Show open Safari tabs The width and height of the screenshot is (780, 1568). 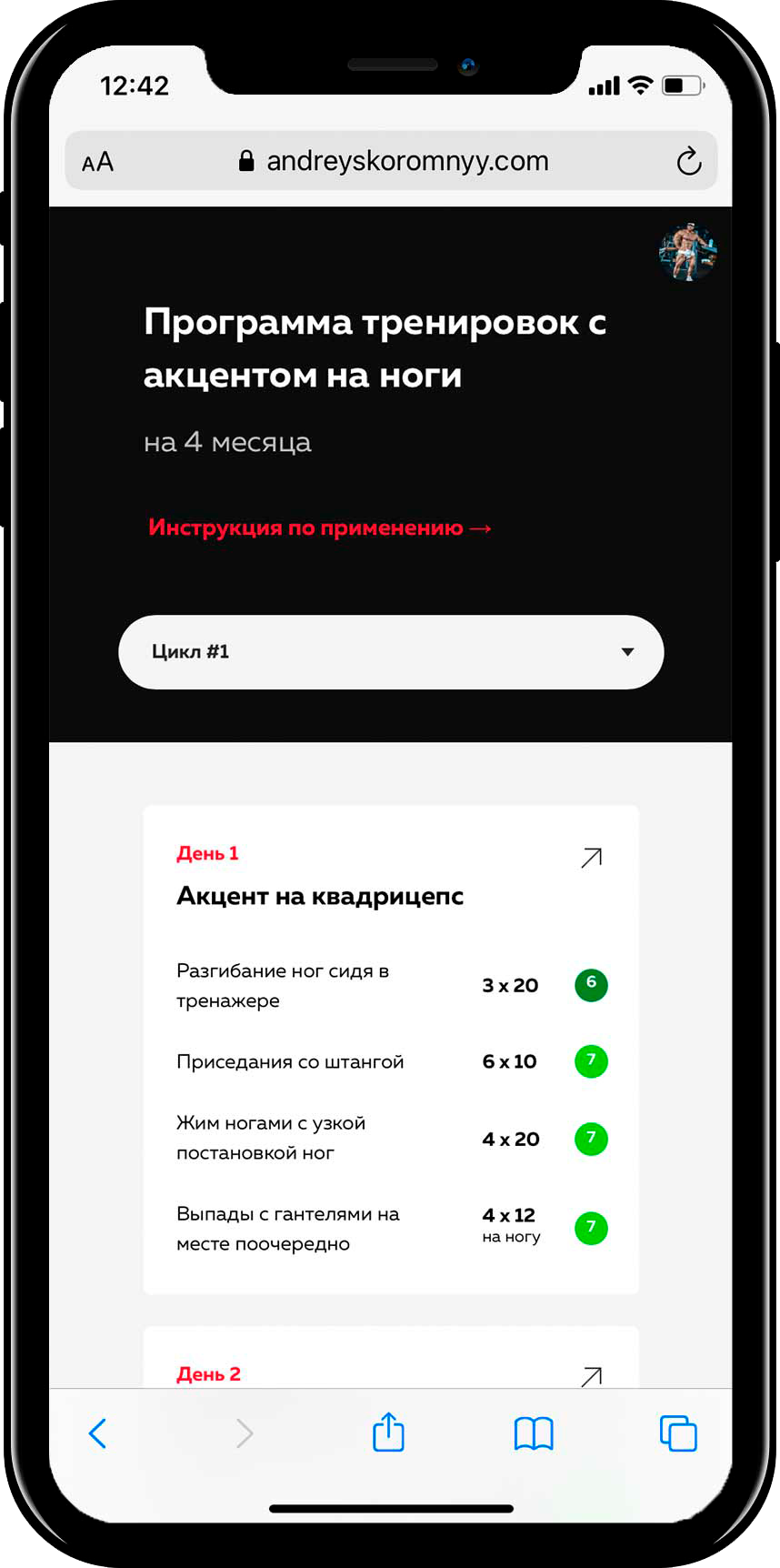pos(678,1433)
